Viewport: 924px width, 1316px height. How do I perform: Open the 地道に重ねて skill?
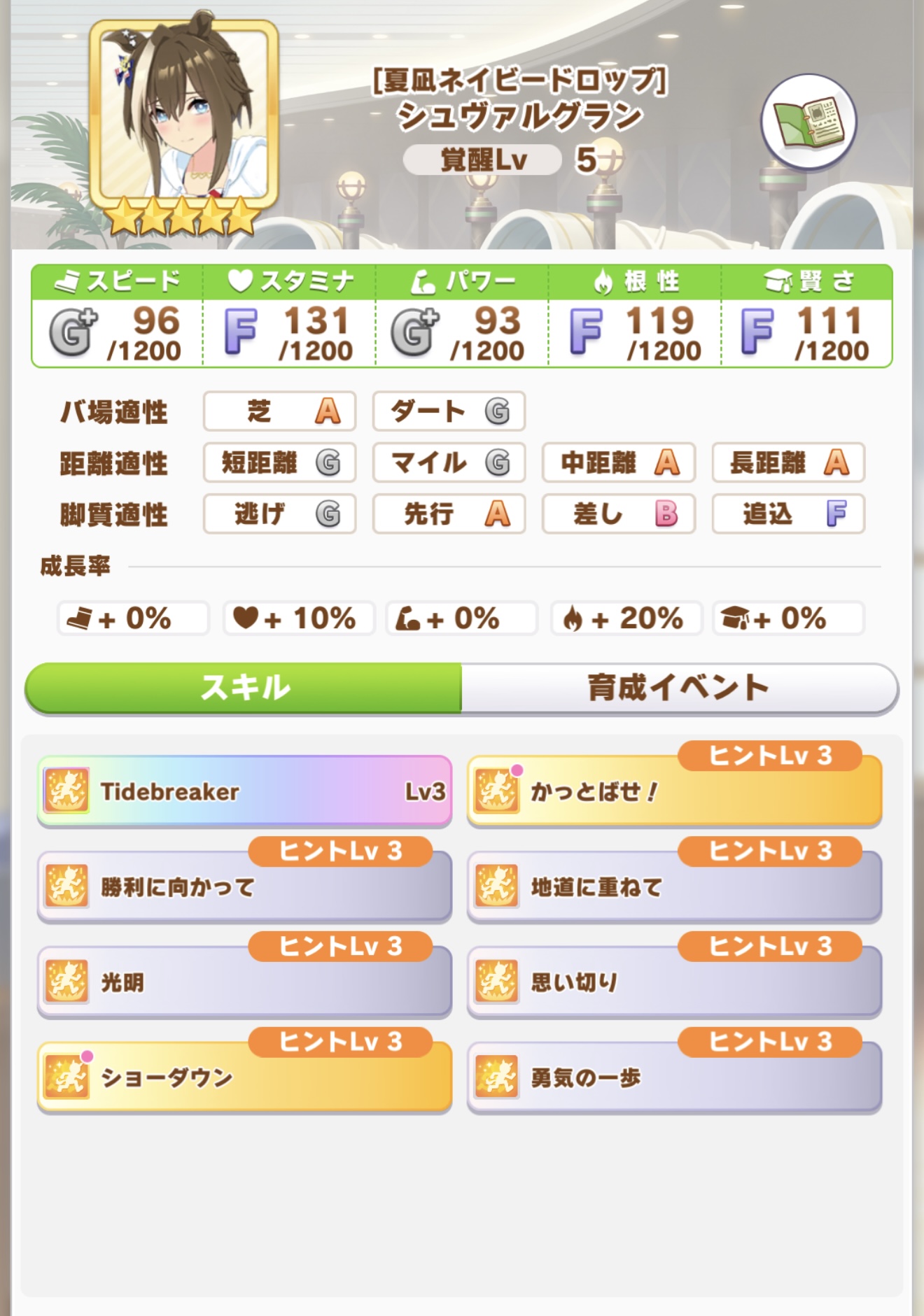click(x=674, y=887)
